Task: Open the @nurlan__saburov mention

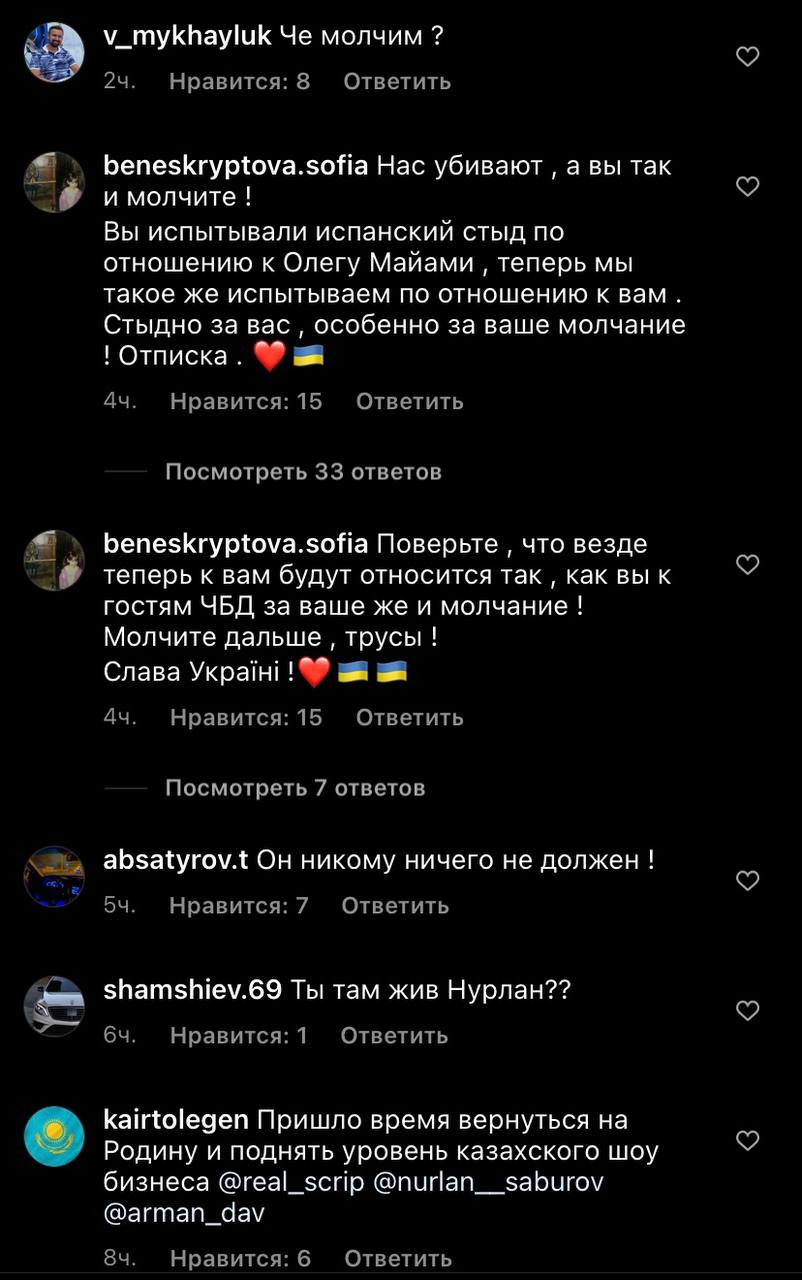Action: [x=488, y=1182]
